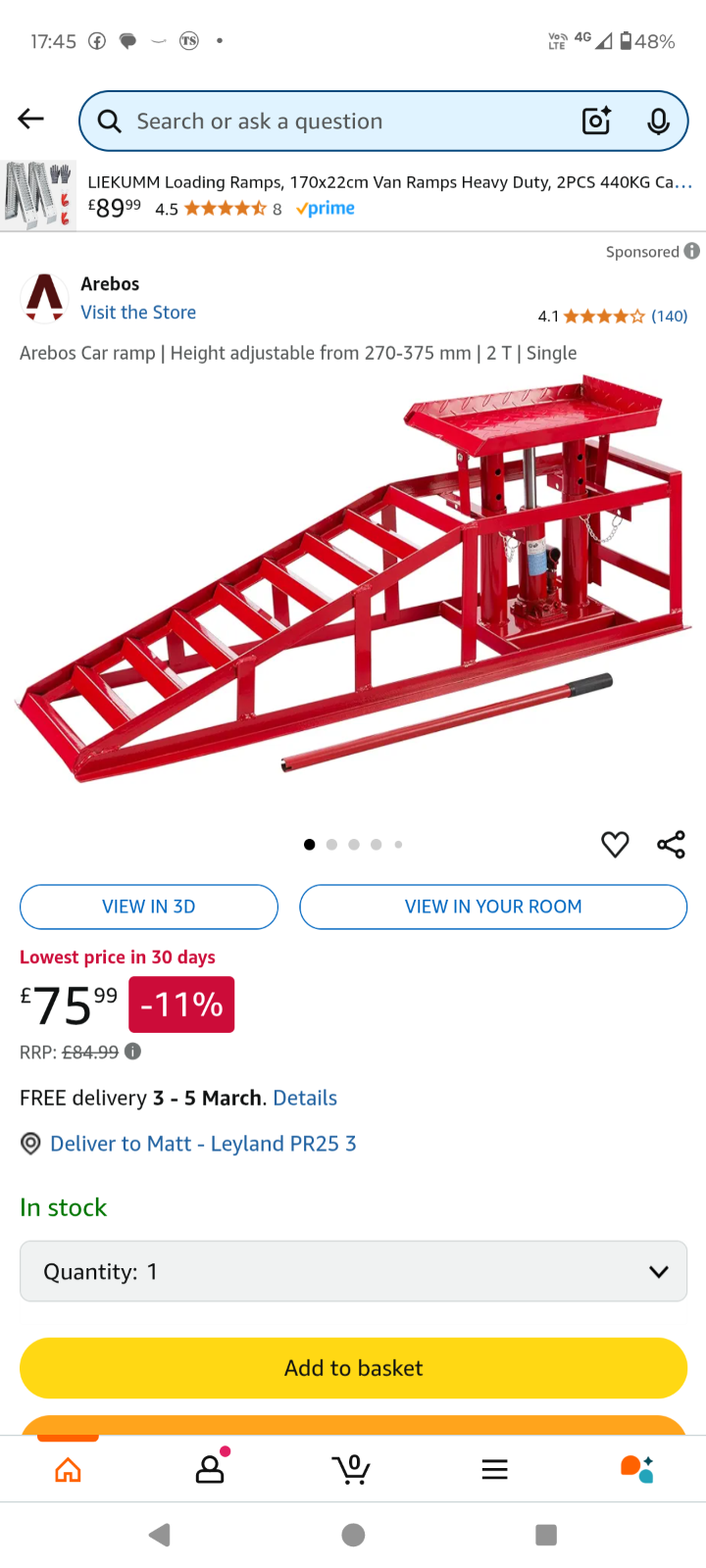Image resolution: width=706 pixels, height=1568 pixels.
Task: Tap View in 3D
Action: click(149, 906)
